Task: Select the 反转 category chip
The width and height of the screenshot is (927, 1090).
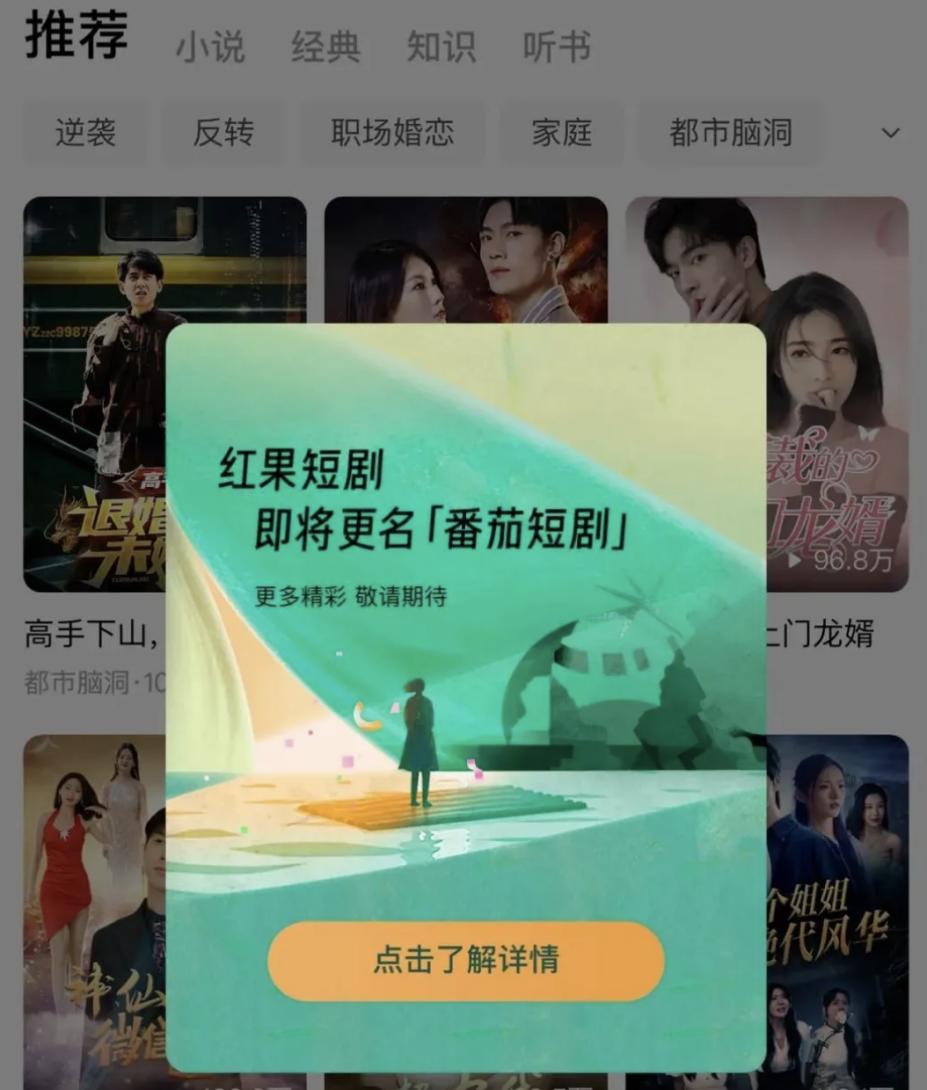Action: (x=223, y=132)
